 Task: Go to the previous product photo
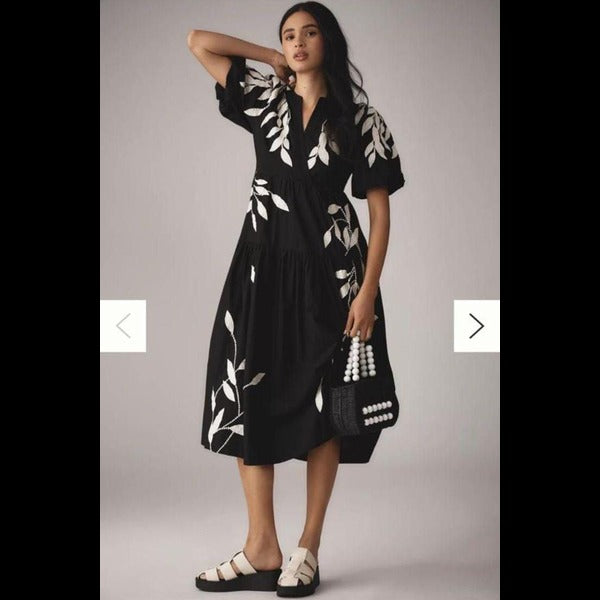[123, 326]
